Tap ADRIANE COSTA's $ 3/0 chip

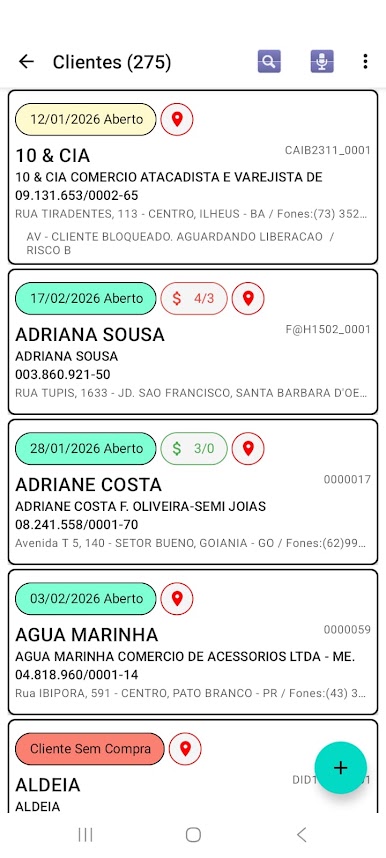[194, 449]
